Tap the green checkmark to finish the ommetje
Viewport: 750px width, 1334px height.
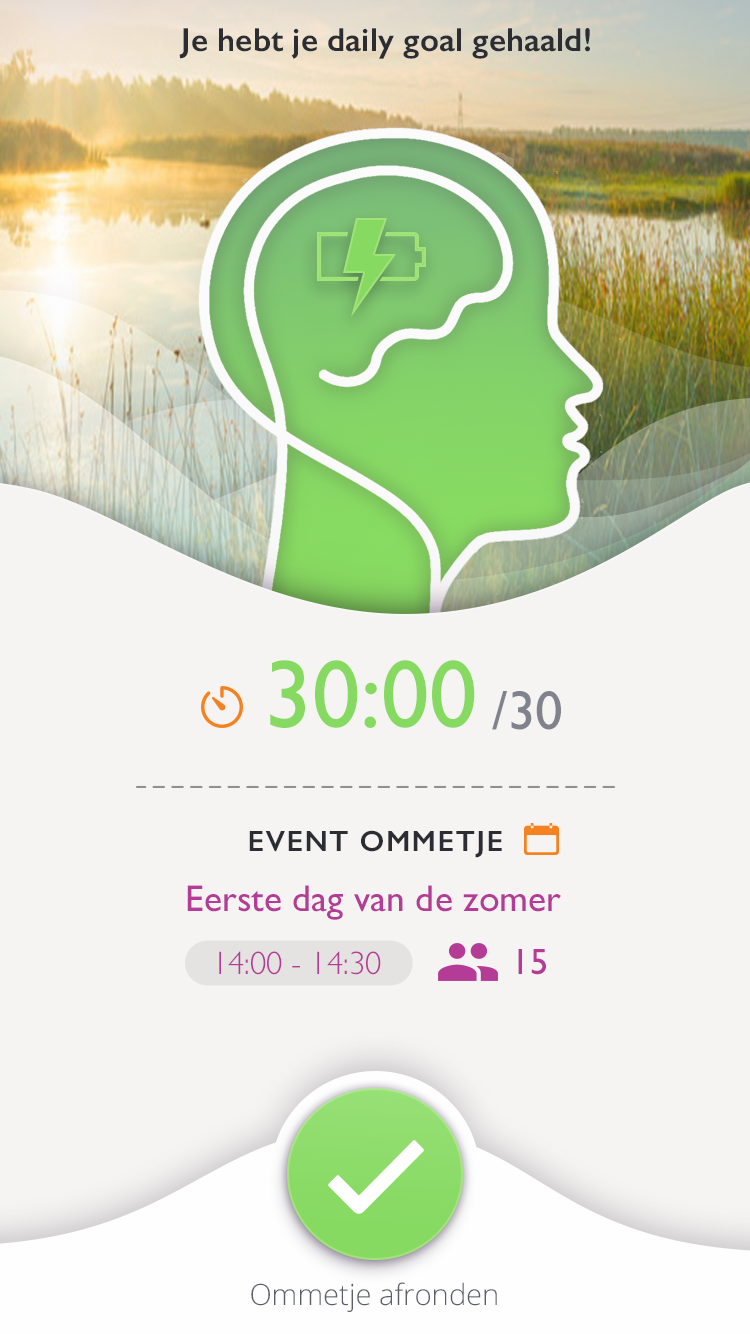coord(375,1176)
